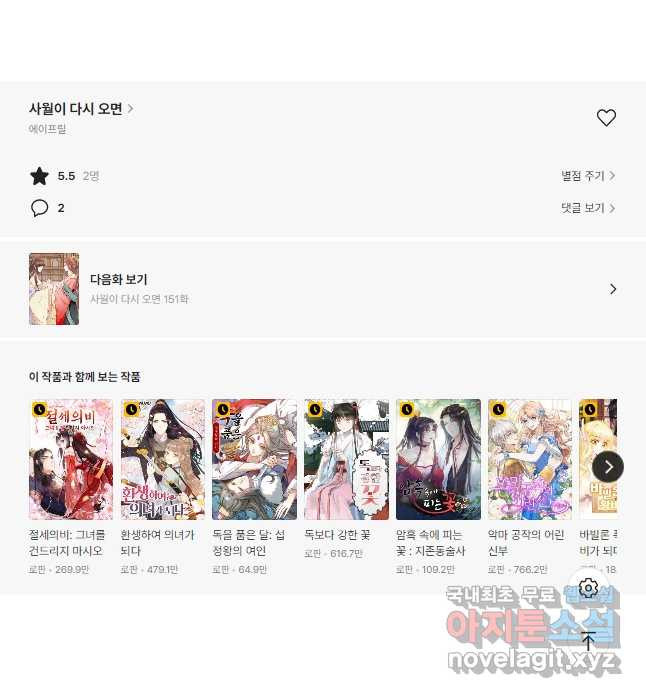Open 별점 주기 to rate
This screenshot has height=698, width=646.
click(587, 176)
